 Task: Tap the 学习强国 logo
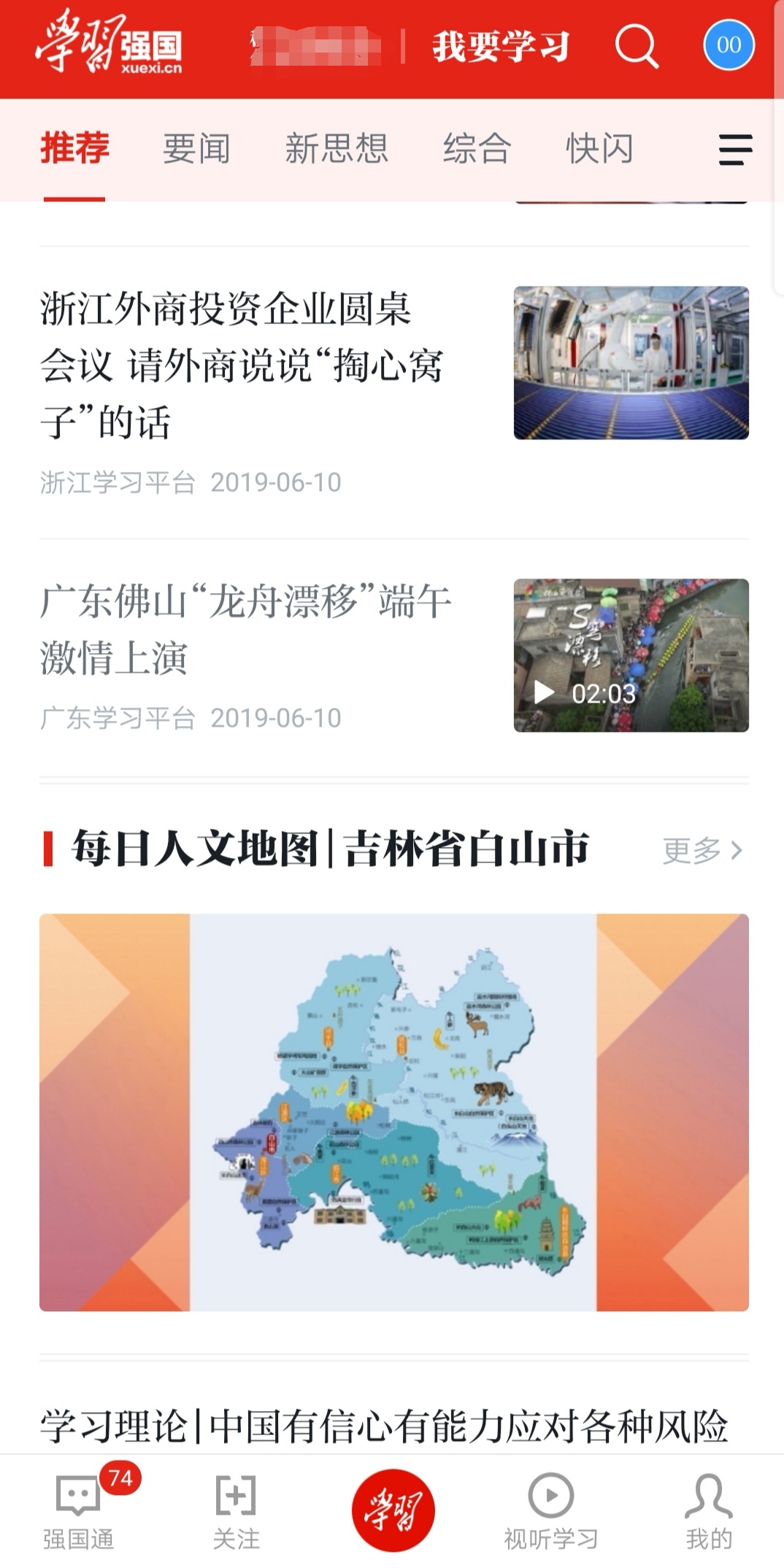pos(113,46)
